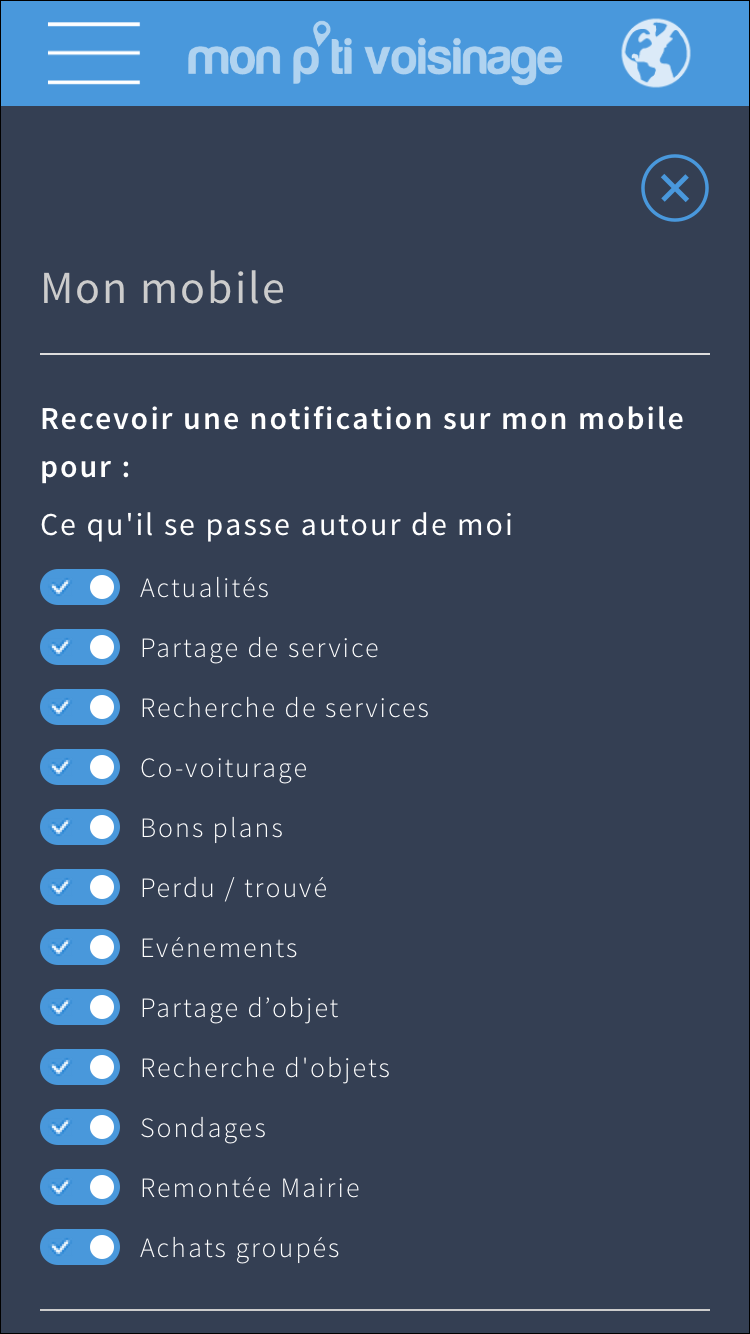Turn off Evénements notifications
Viewport: 750px width, 1334px height.
(80, 948)
